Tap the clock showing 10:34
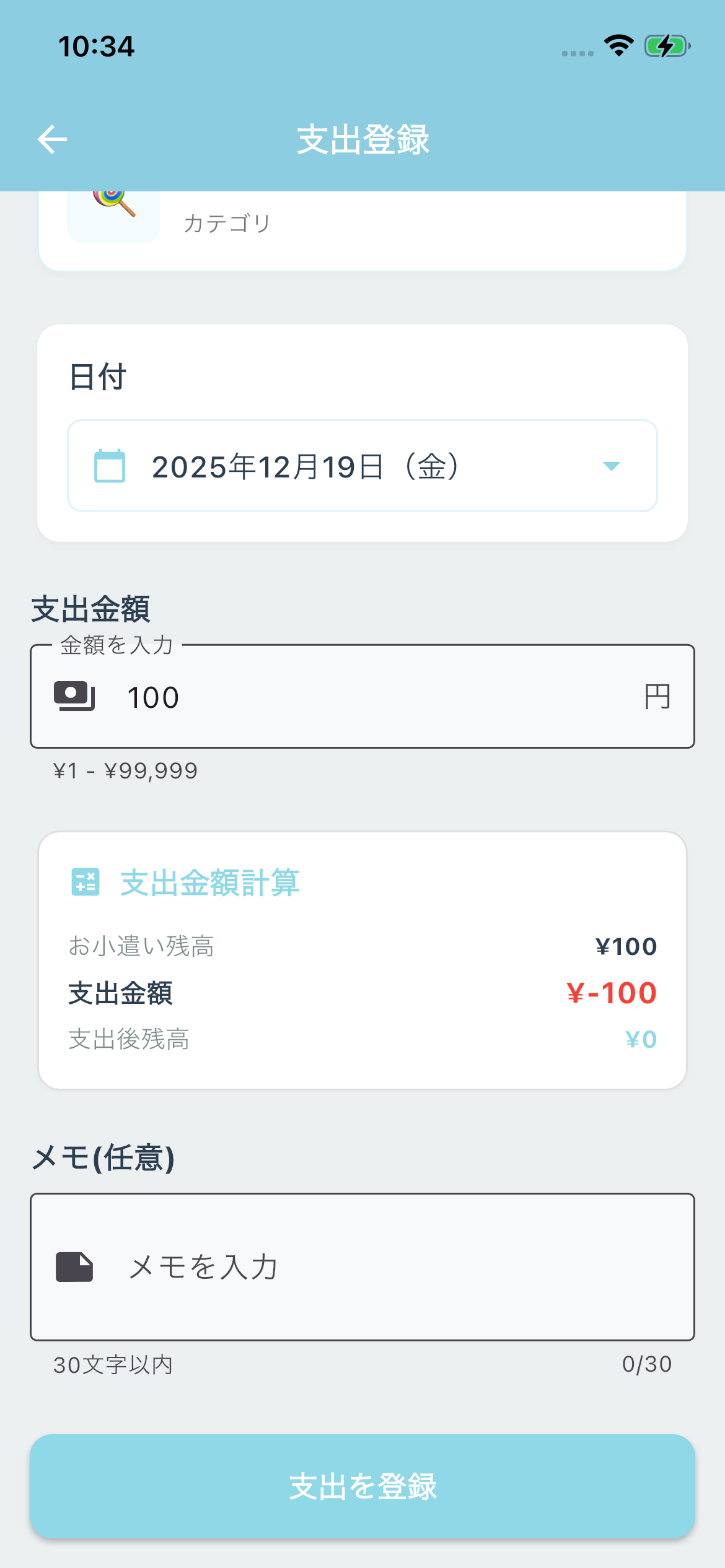This screenshot has width=725, height=1568. pyautogui.click(x=97, y=46)
